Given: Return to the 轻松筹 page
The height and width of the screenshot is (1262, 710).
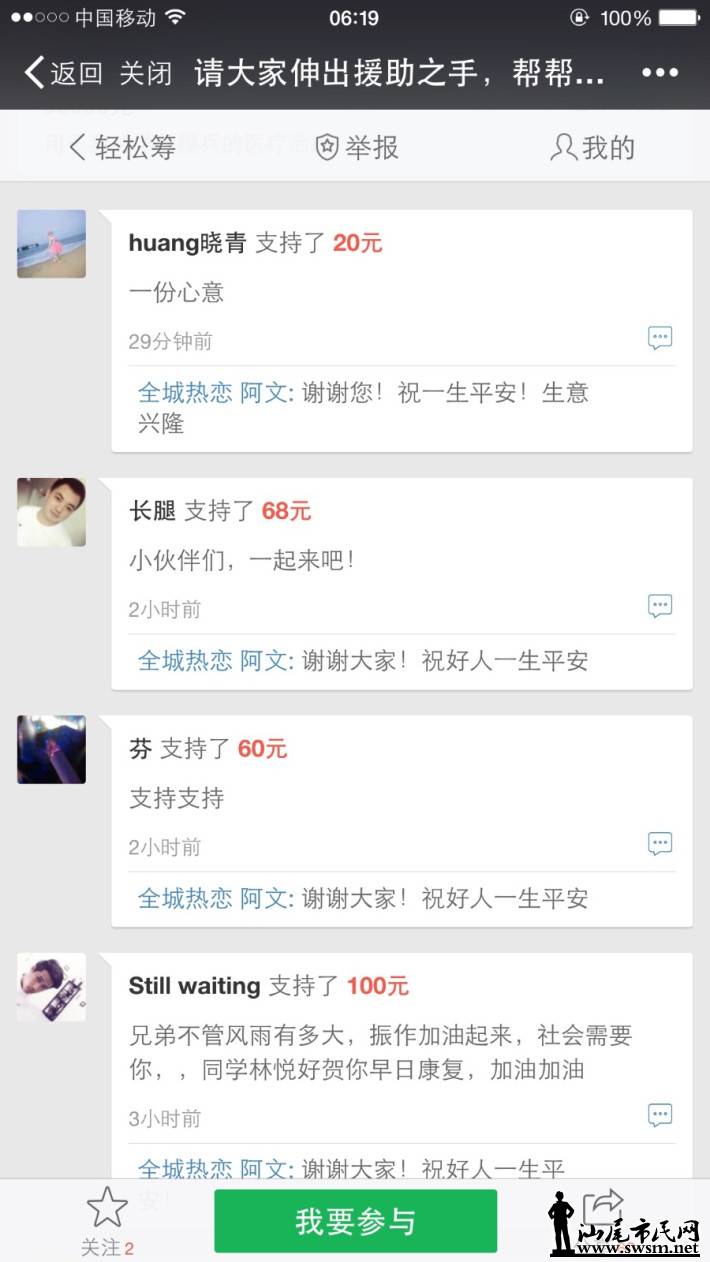Looking at the screenshot, I should [x=122, y=148].
